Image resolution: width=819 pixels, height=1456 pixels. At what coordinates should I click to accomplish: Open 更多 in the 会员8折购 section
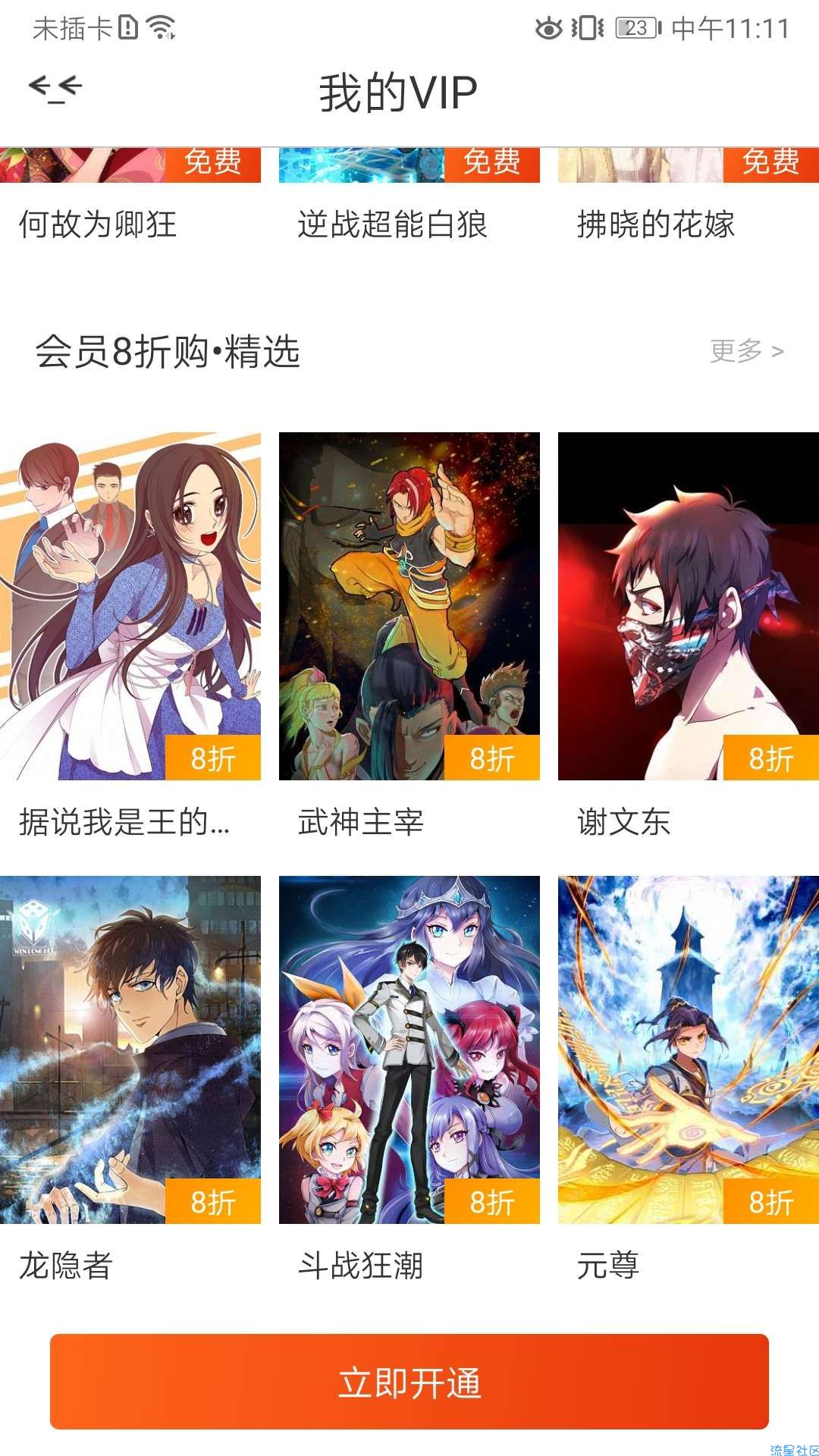pyautogui.click(x=746, y=351)
